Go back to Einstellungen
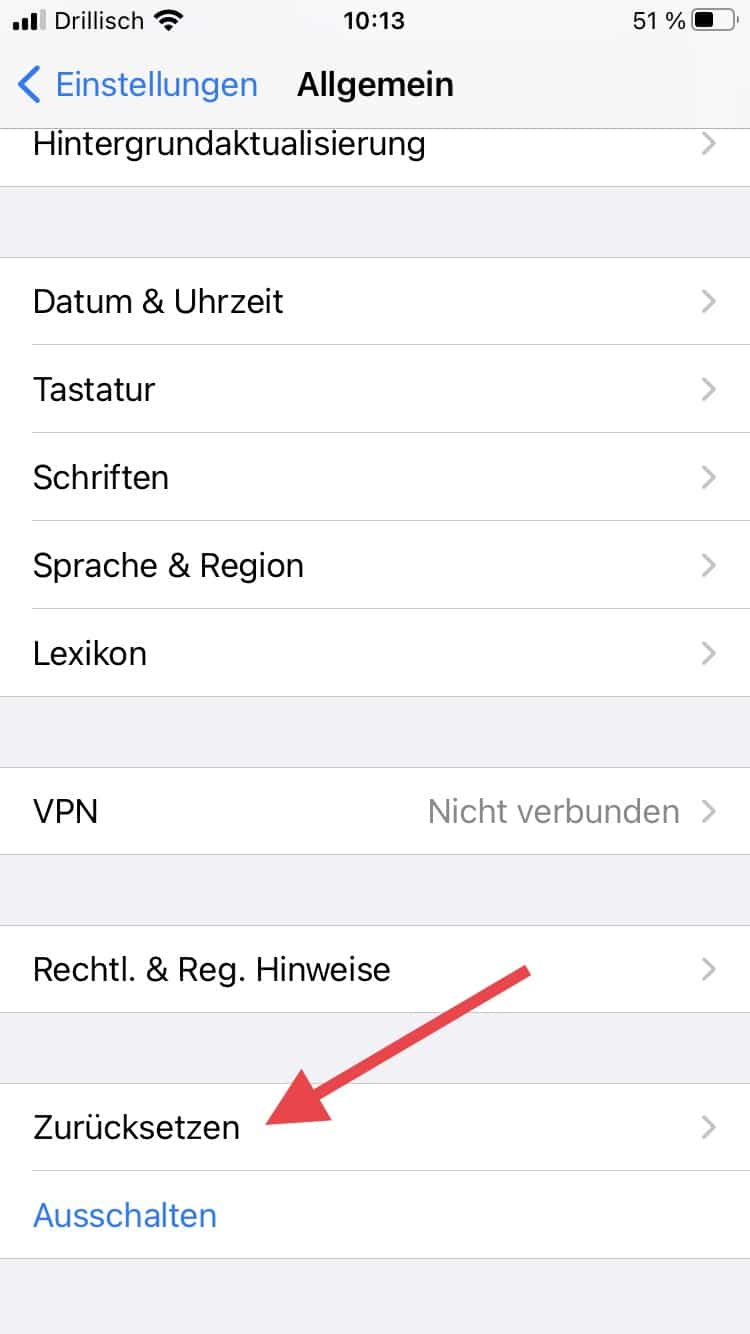Screen dimensions: 750x1334 138,85
